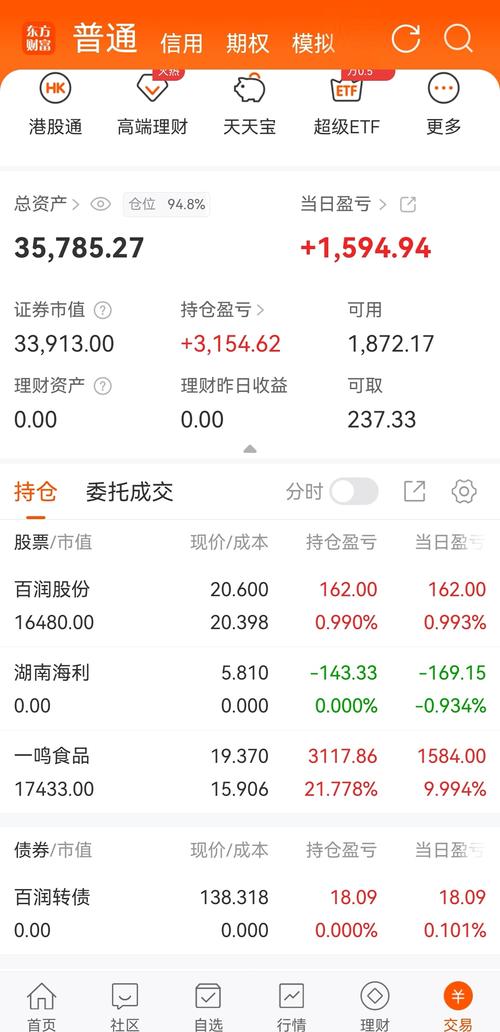
Task: Hide total assets with eye icon
Action: 101,204
